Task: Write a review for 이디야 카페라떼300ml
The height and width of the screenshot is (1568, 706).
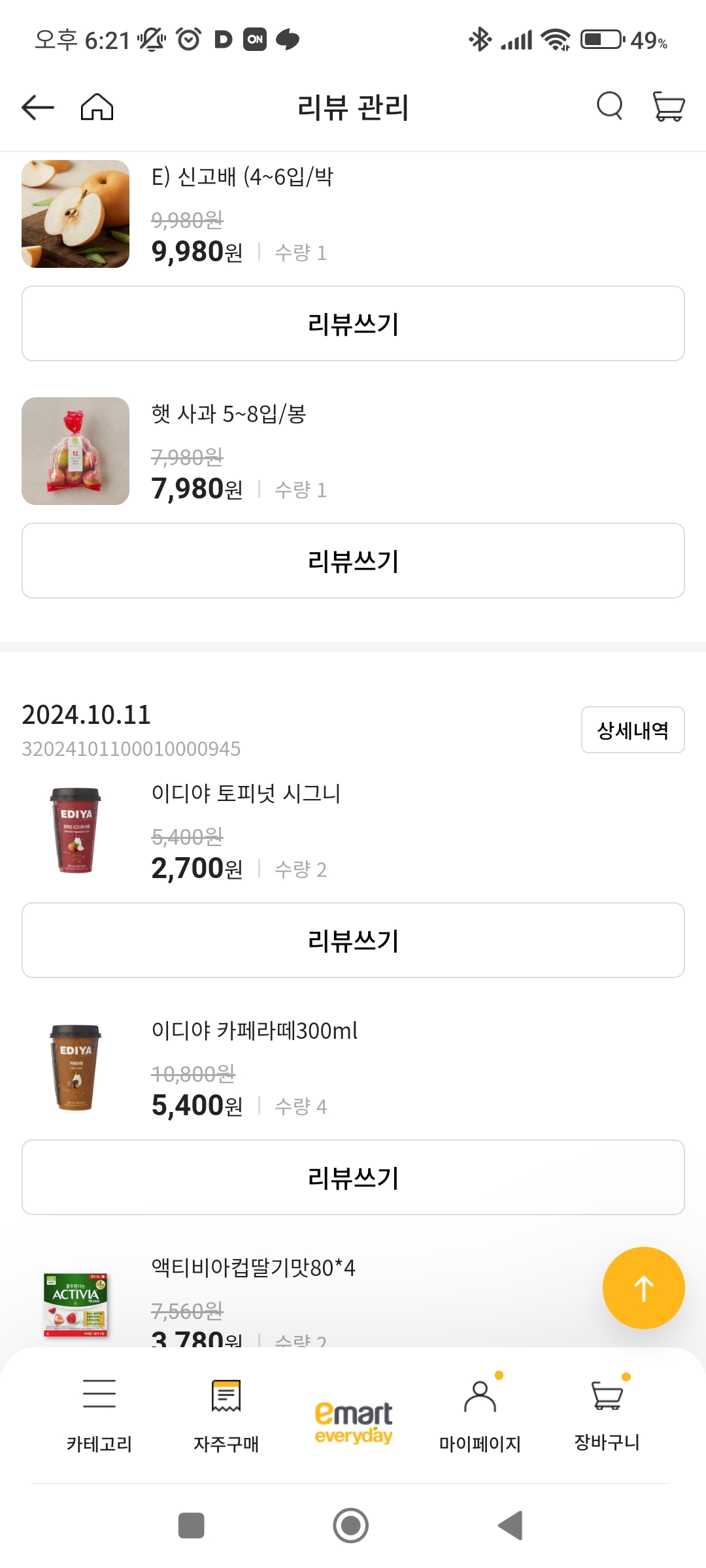Action: (x=353, y=1178)
